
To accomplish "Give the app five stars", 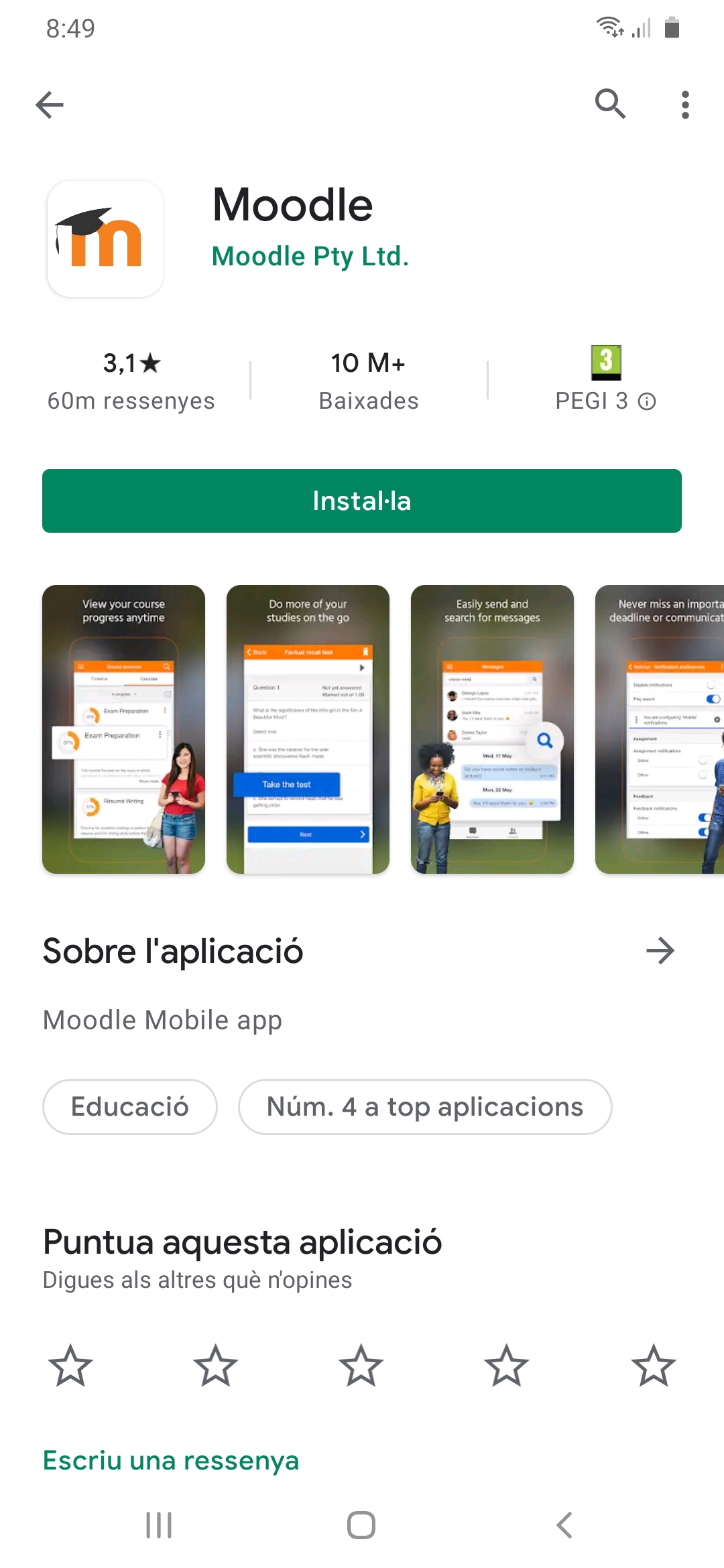I will click(653, 1366).
